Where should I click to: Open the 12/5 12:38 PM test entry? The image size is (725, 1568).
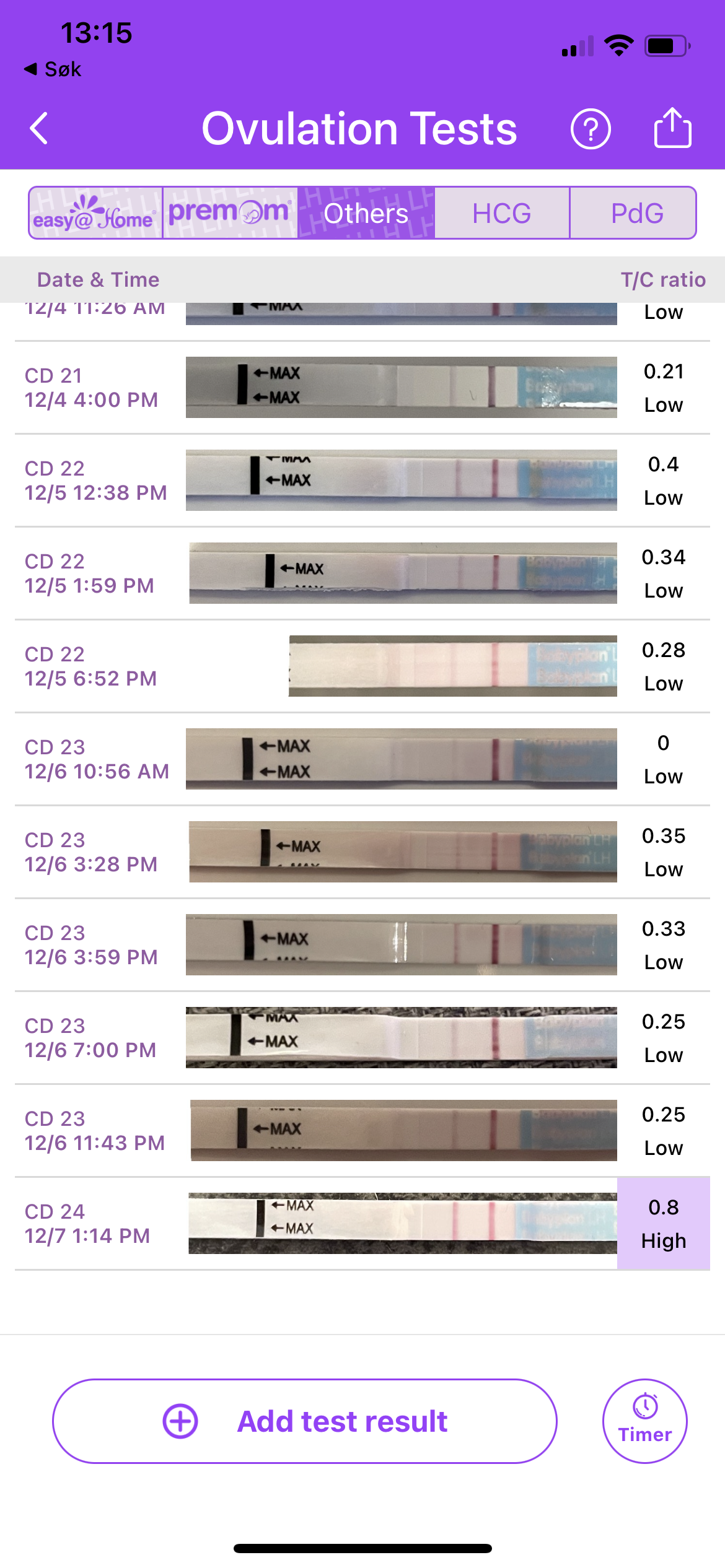pyautogui.click(x=362, y=481)
